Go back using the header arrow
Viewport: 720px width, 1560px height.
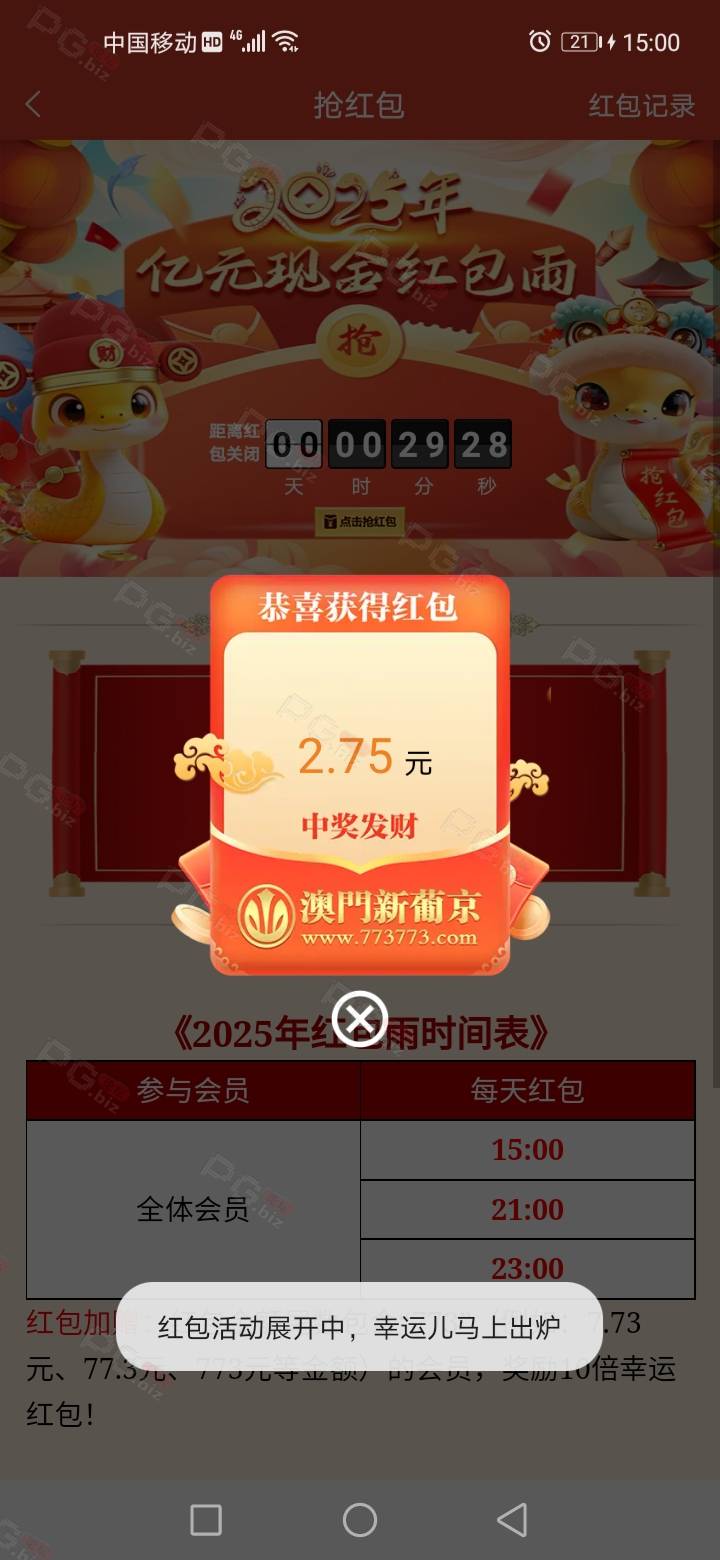point(33,105)
